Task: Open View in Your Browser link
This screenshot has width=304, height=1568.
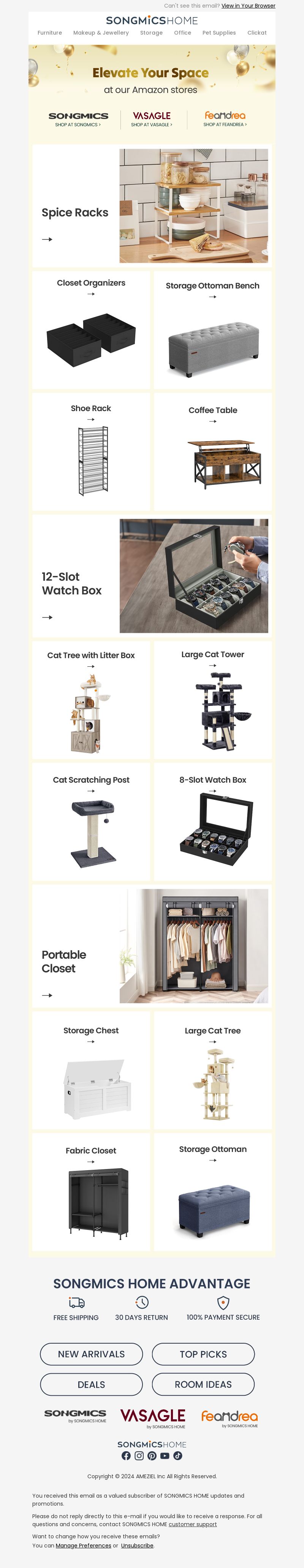Action: tap(248, 5)
